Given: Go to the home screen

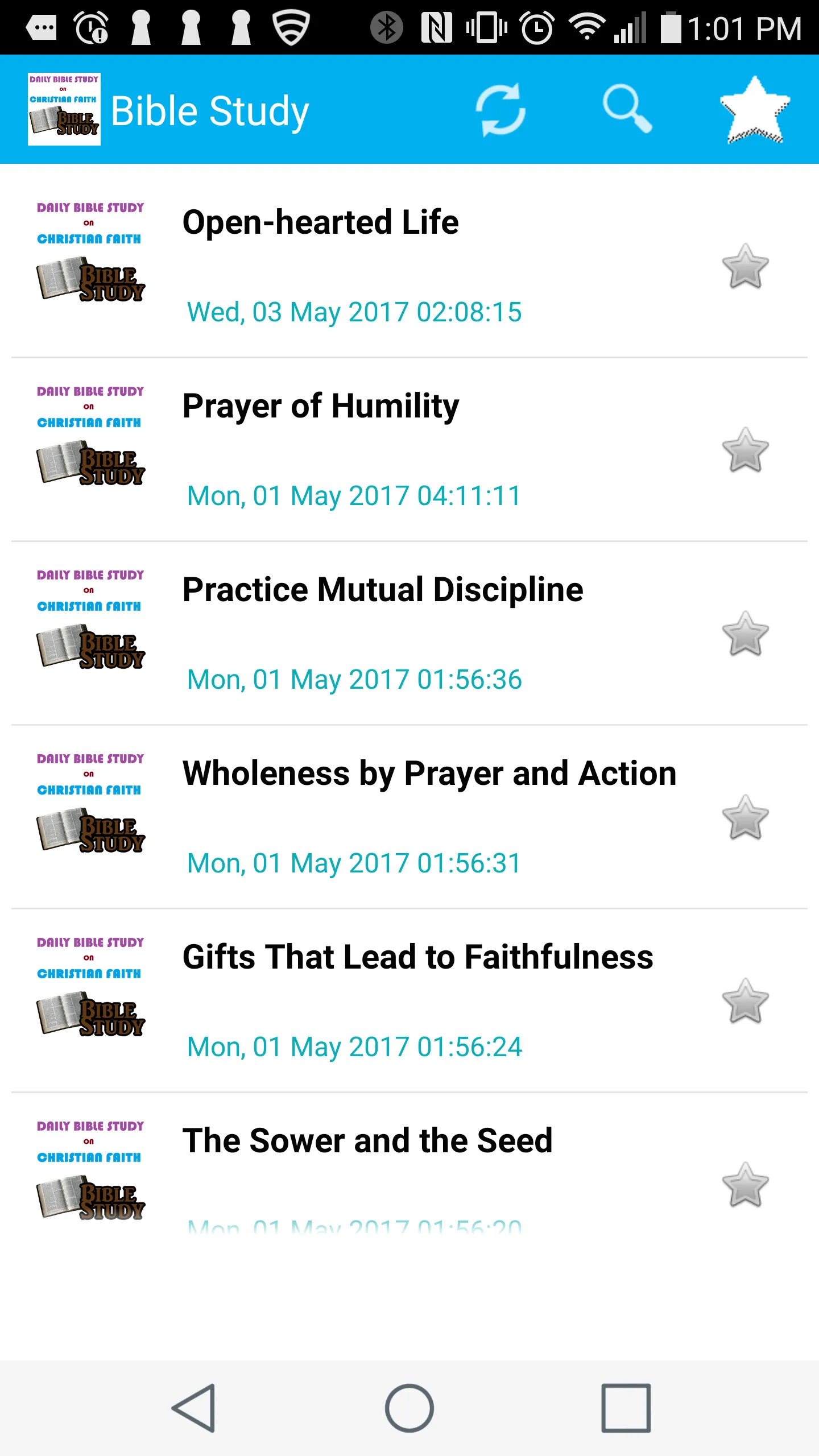Looking at the screenshot, I should (x=409, y=1408).
